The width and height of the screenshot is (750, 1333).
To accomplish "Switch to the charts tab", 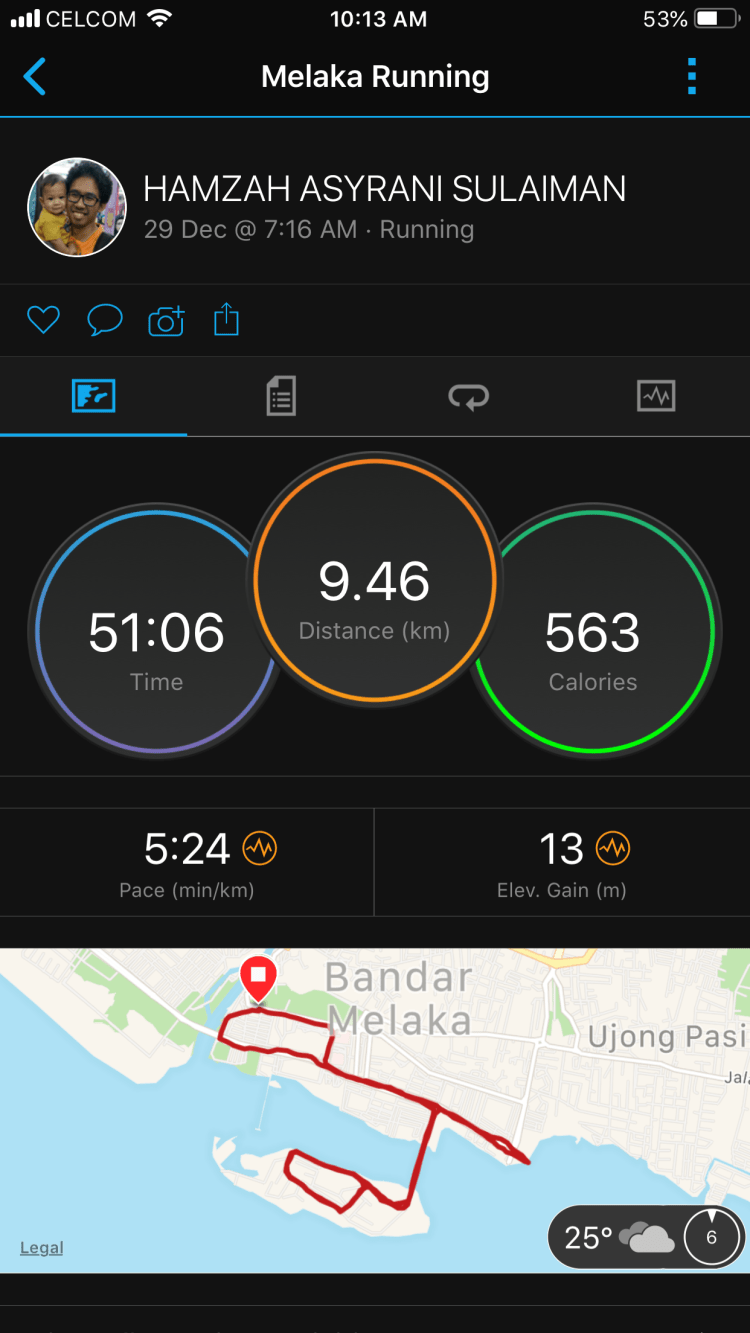I will [656, 396].
